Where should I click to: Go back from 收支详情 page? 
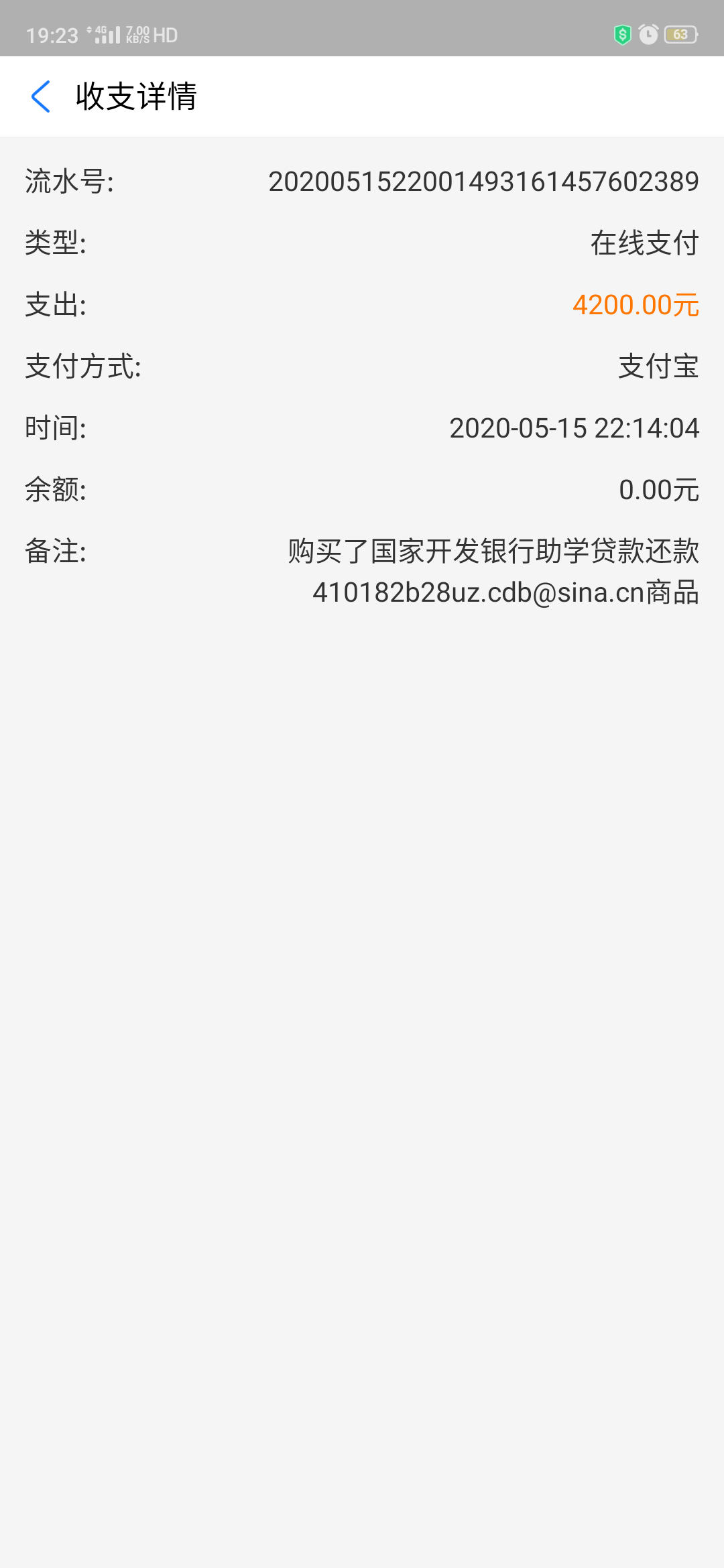[41, 96]
